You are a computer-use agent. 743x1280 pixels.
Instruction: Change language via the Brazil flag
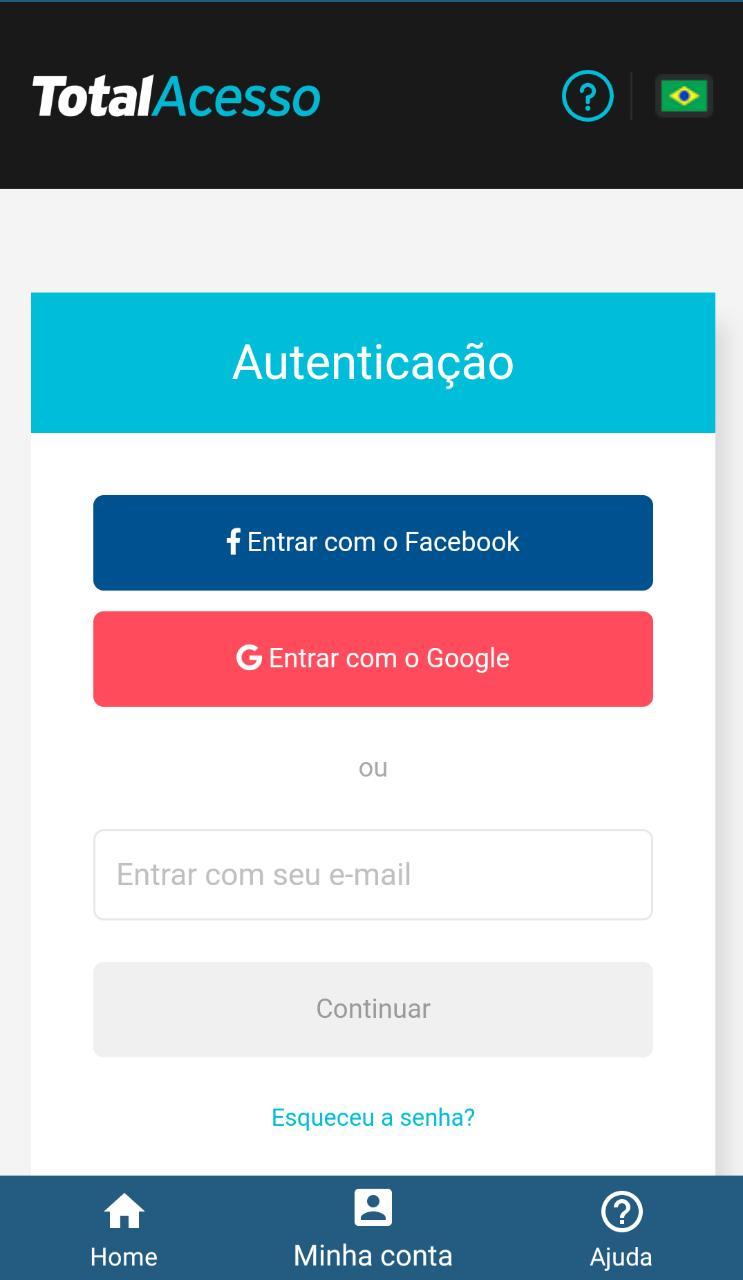tap(684, 97)
